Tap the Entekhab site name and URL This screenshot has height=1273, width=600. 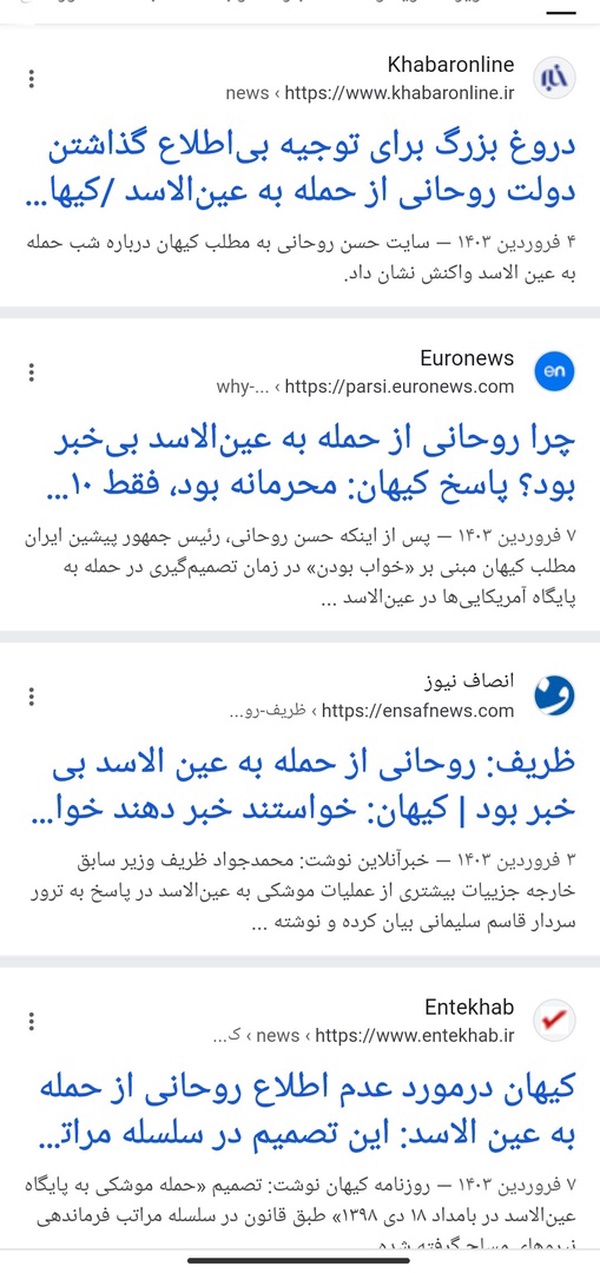(x=365, y=1021)
